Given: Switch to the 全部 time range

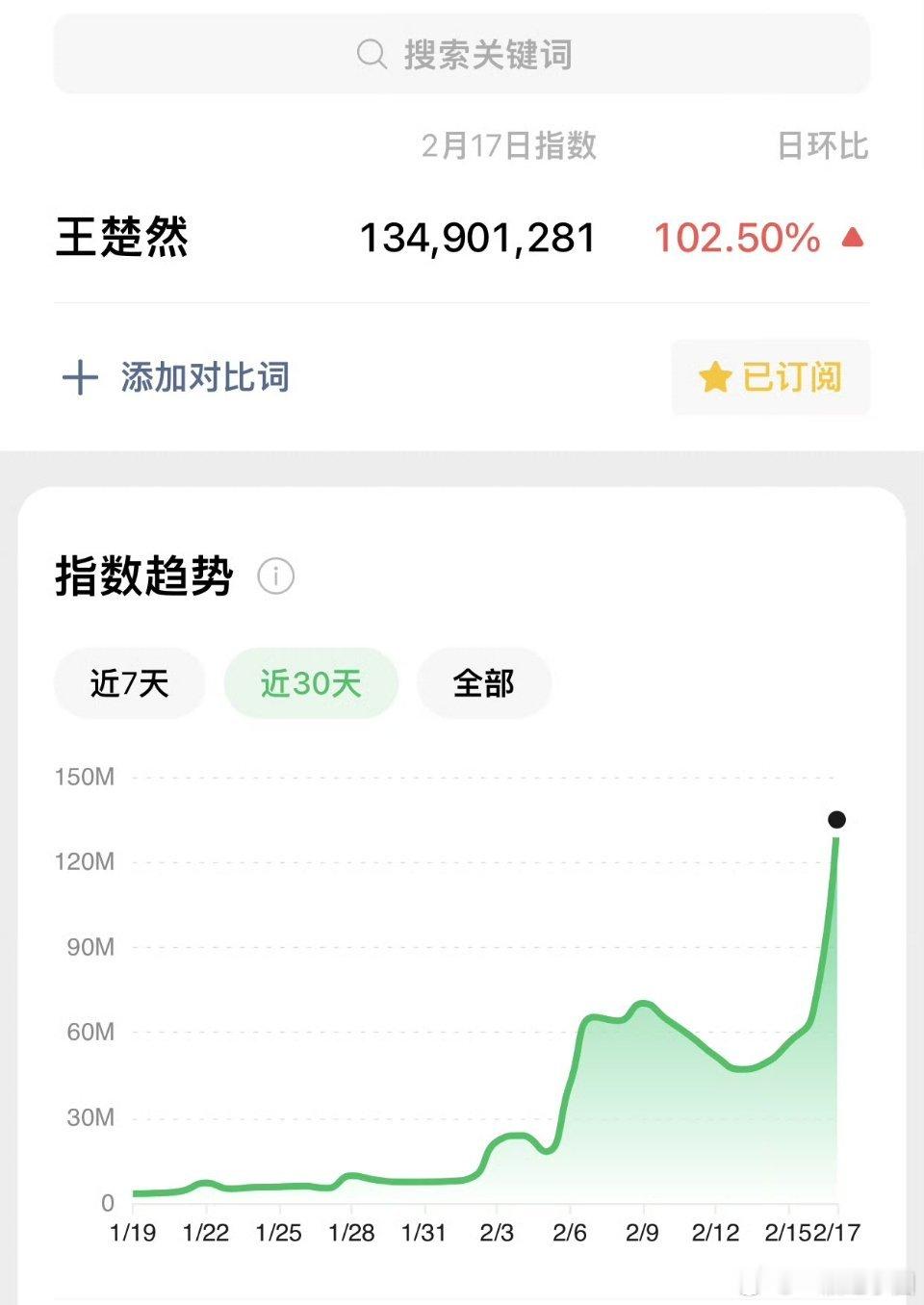Looking at the screenshot, I should click(483, 683).
